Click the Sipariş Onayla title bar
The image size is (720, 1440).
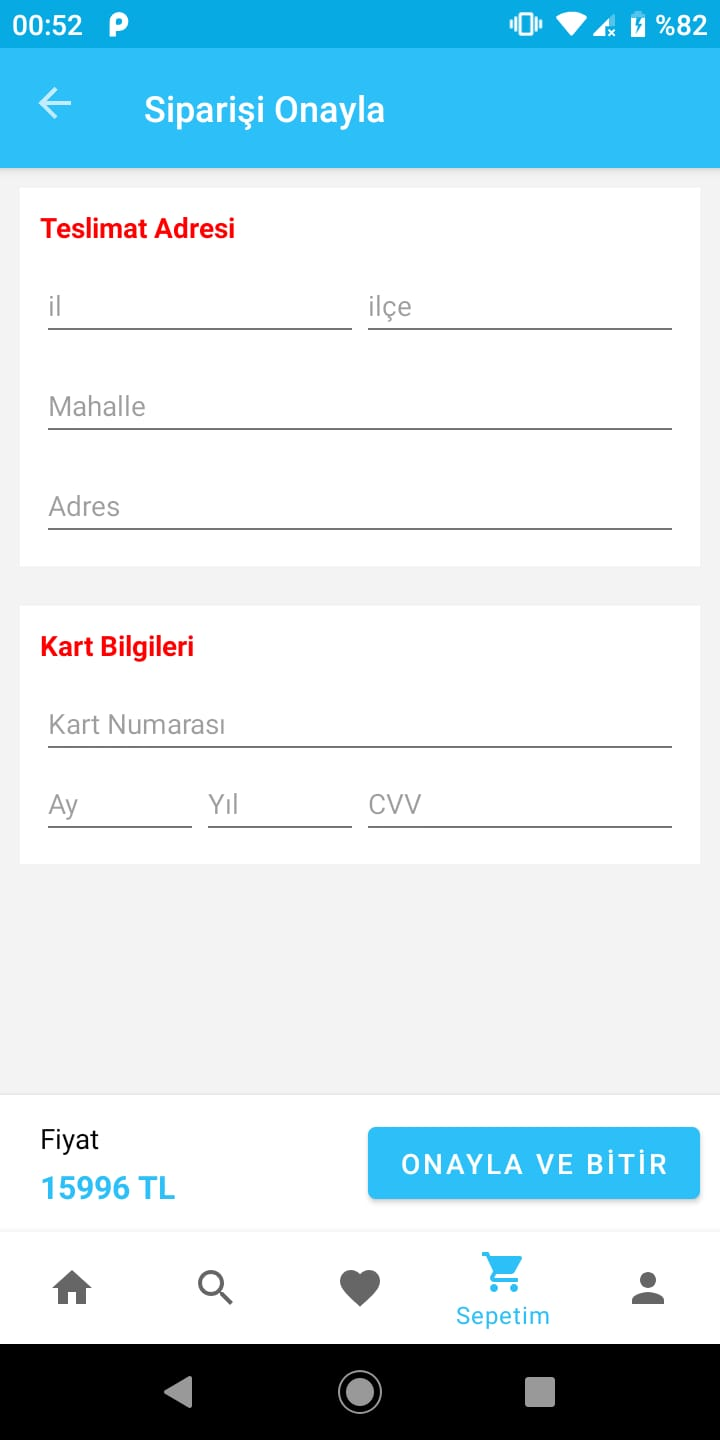pyautogui.click(x=264, y=109)
